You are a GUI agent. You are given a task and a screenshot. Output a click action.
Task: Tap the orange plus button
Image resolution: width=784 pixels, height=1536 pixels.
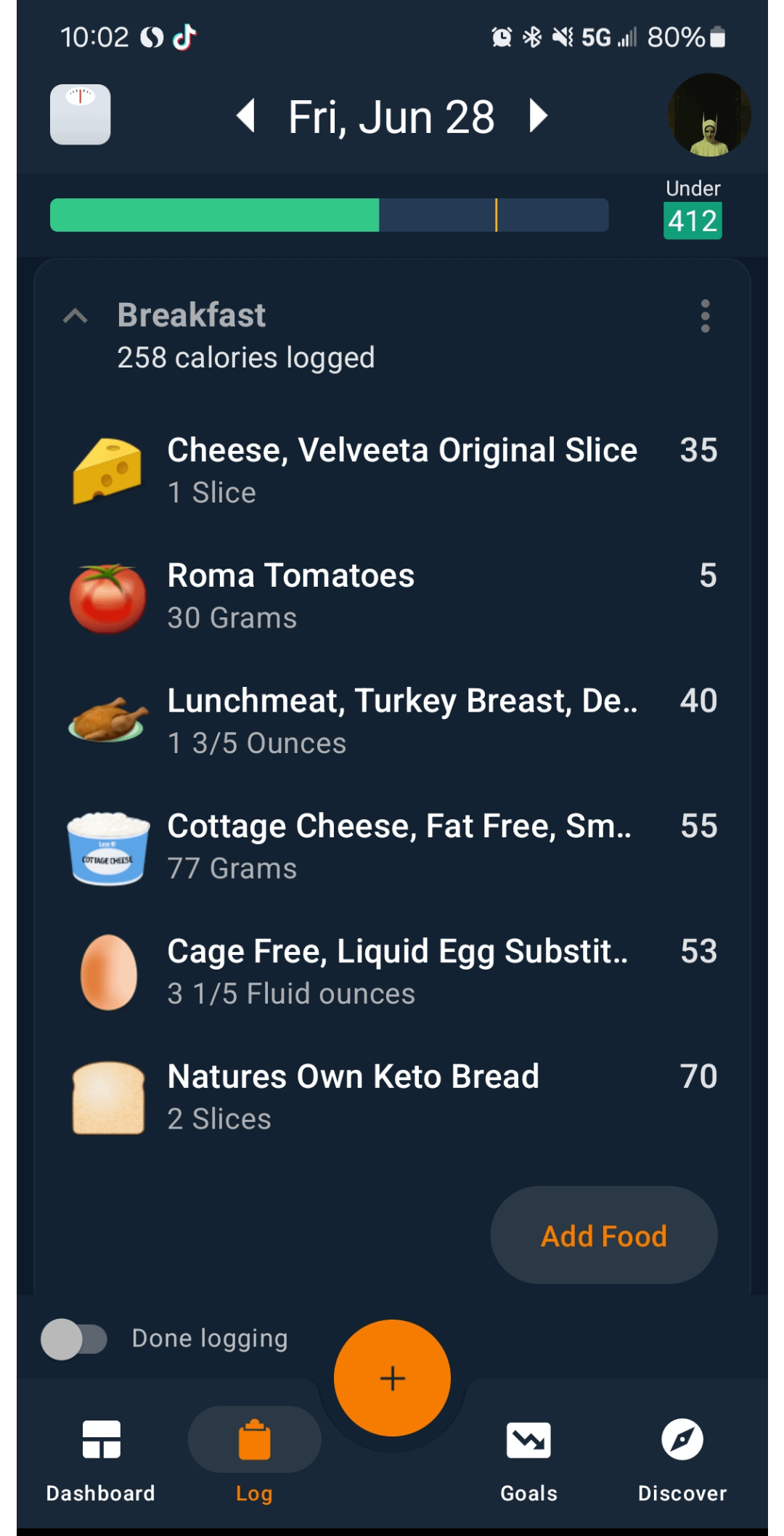tap(392, 1378)
